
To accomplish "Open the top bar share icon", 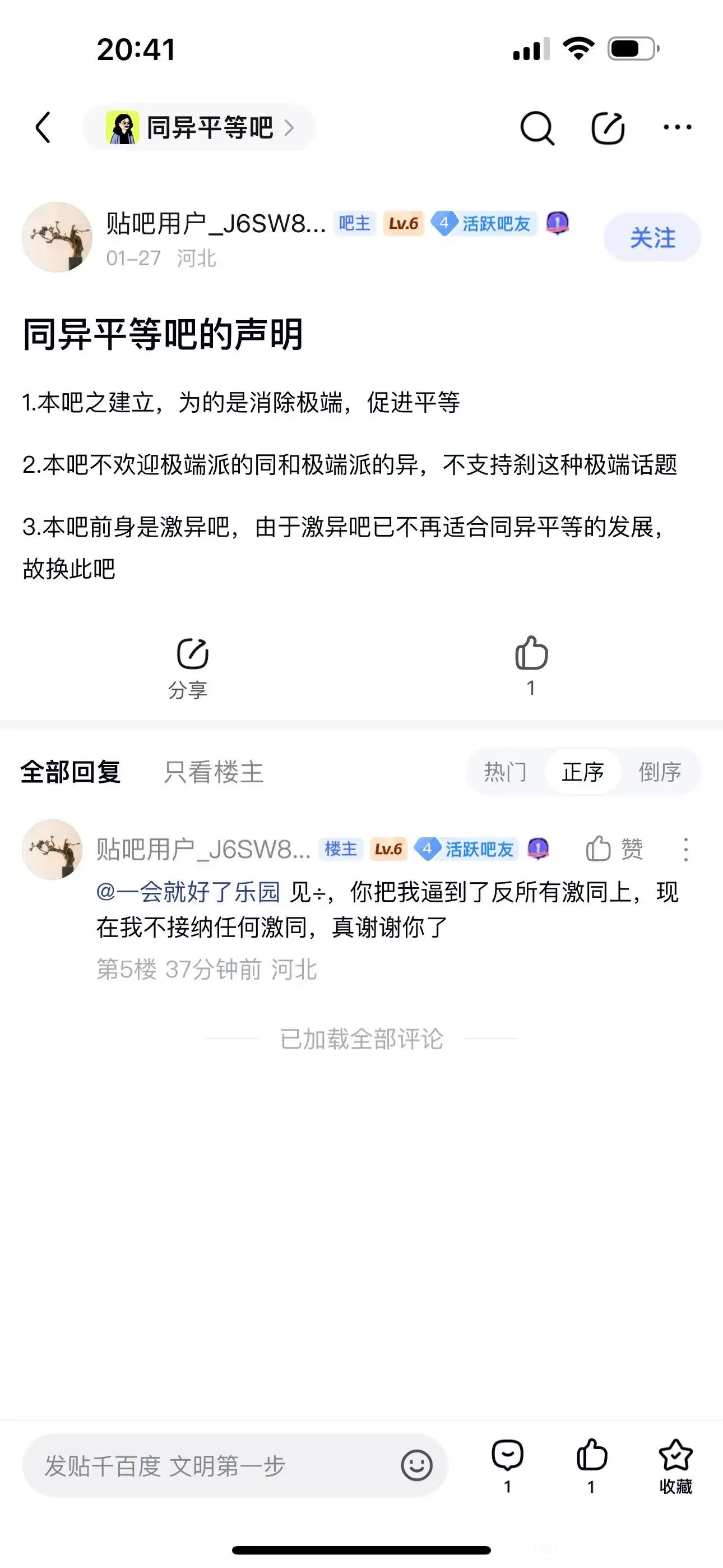I will (x=608, y=128).
